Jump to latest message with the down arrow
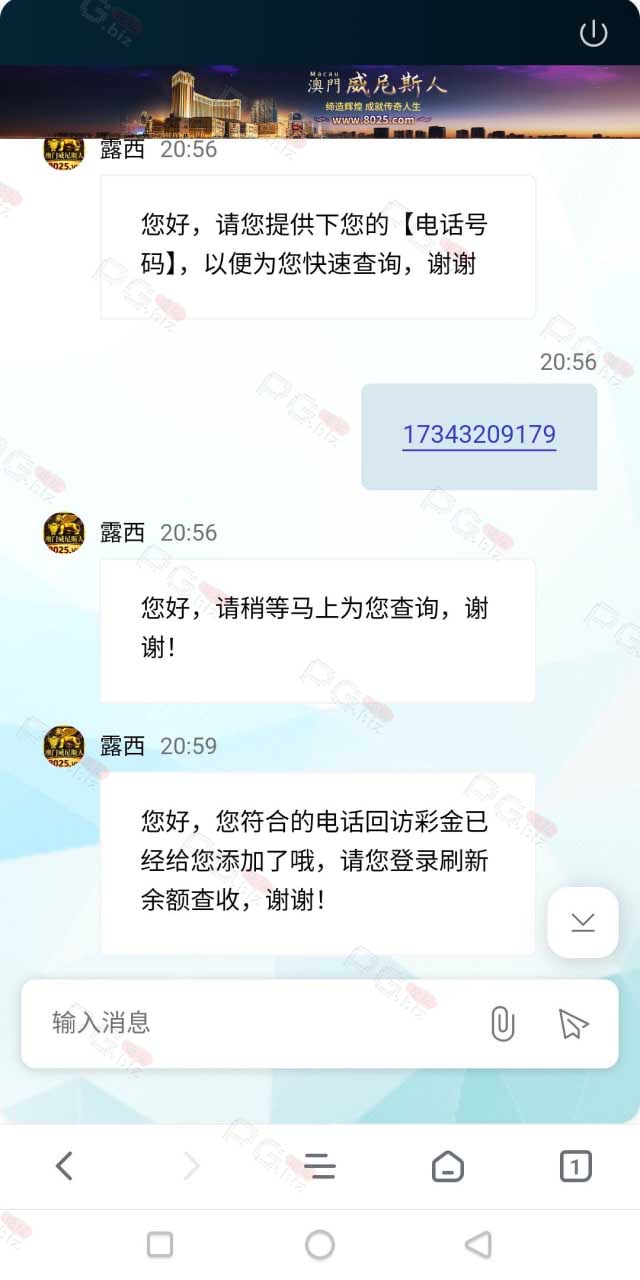Image resolution: width=640 pixels, height=1280 pixels. [x=583, y=922]
